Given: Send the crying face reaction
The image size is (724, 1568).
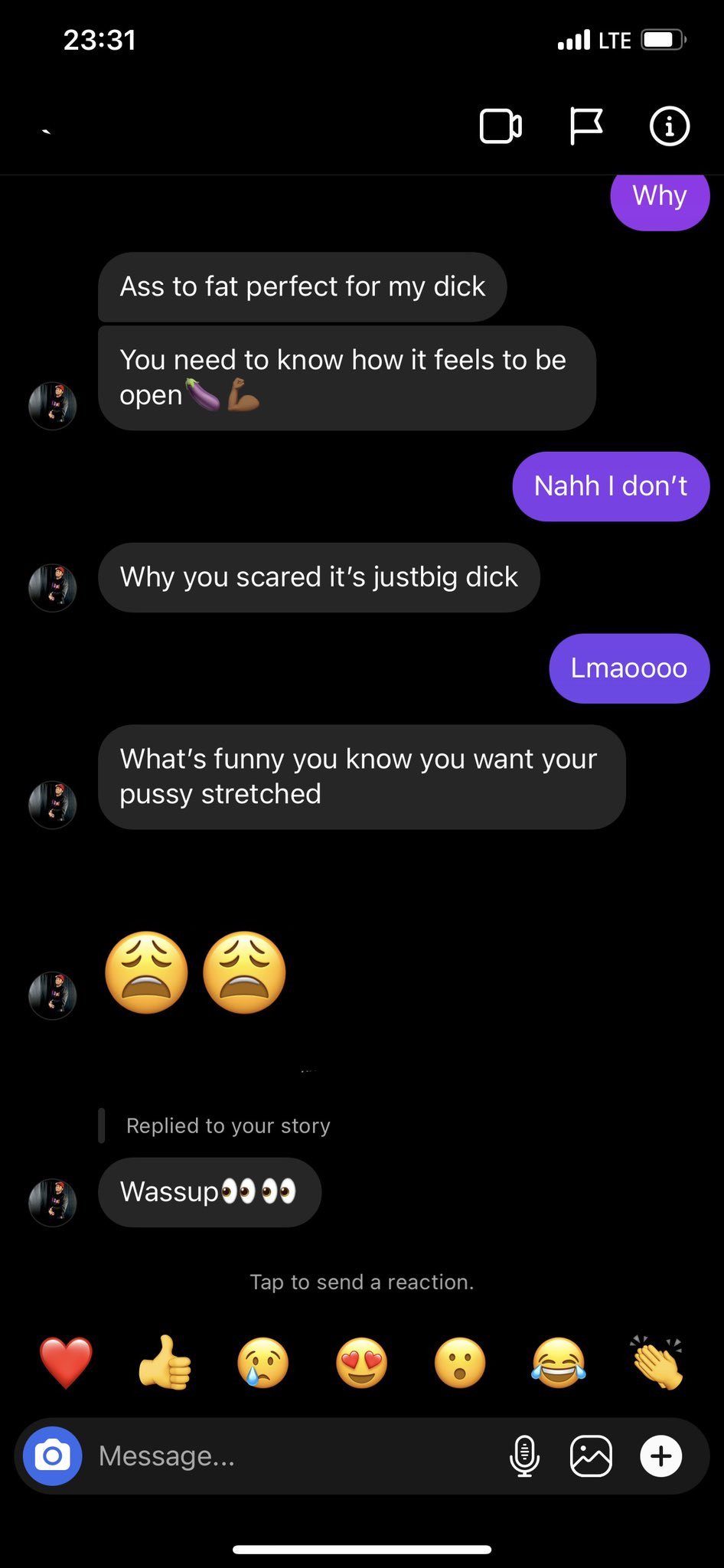Looking at the screenshot, I should 263,1364.
